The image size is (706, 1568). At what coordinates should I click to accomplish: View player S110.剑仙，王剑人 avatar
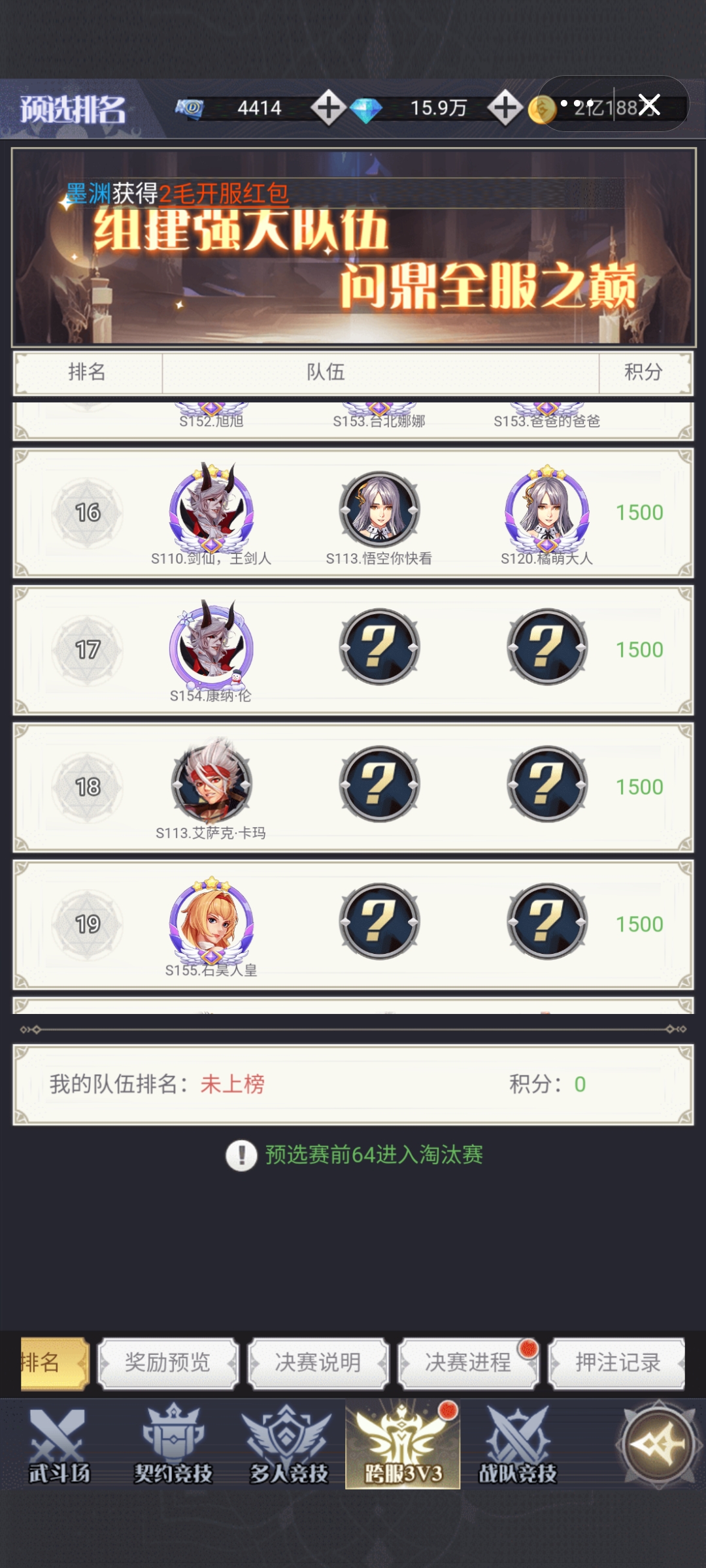211,510
